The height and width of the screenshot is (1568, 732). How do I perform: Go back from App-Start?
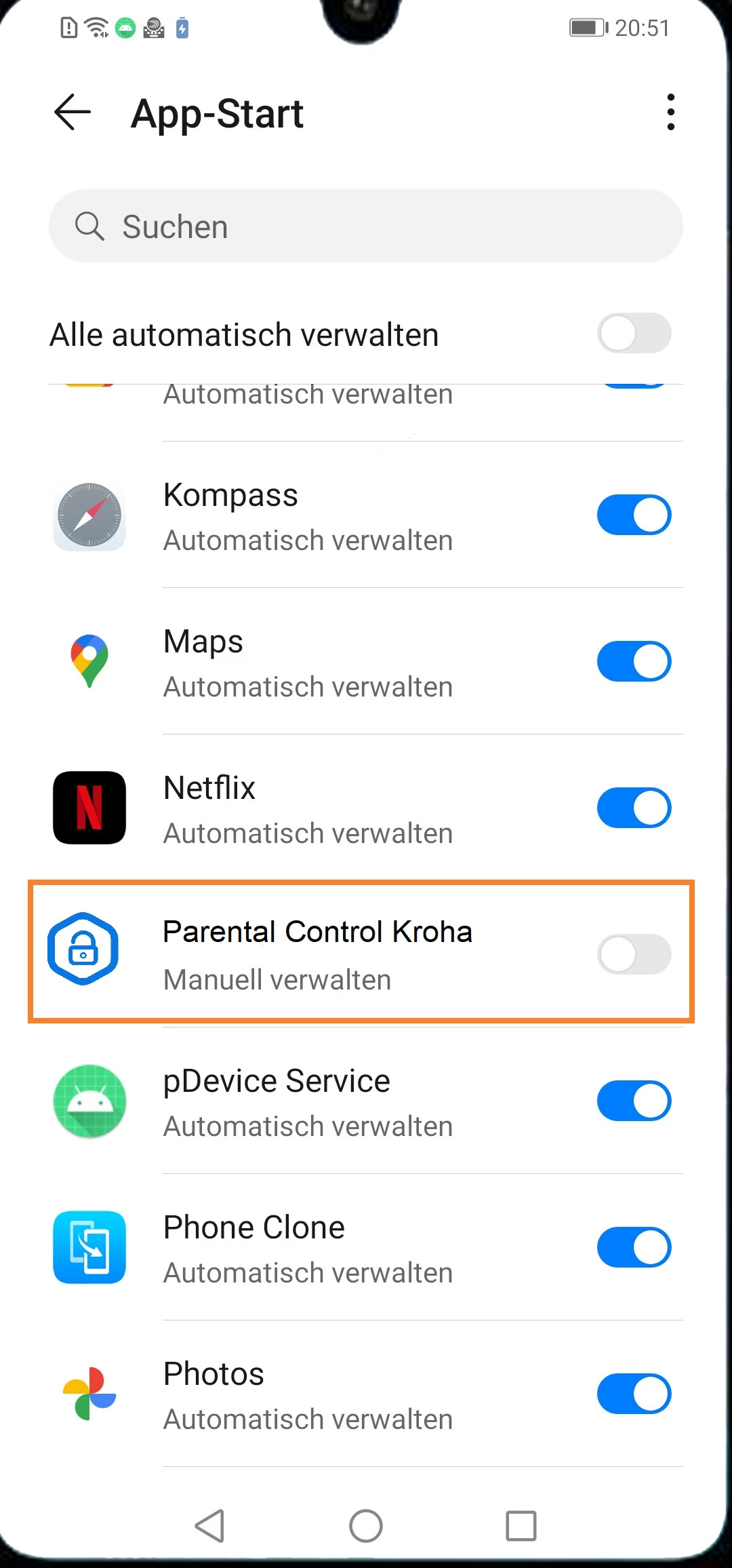[x=73, y=112]
